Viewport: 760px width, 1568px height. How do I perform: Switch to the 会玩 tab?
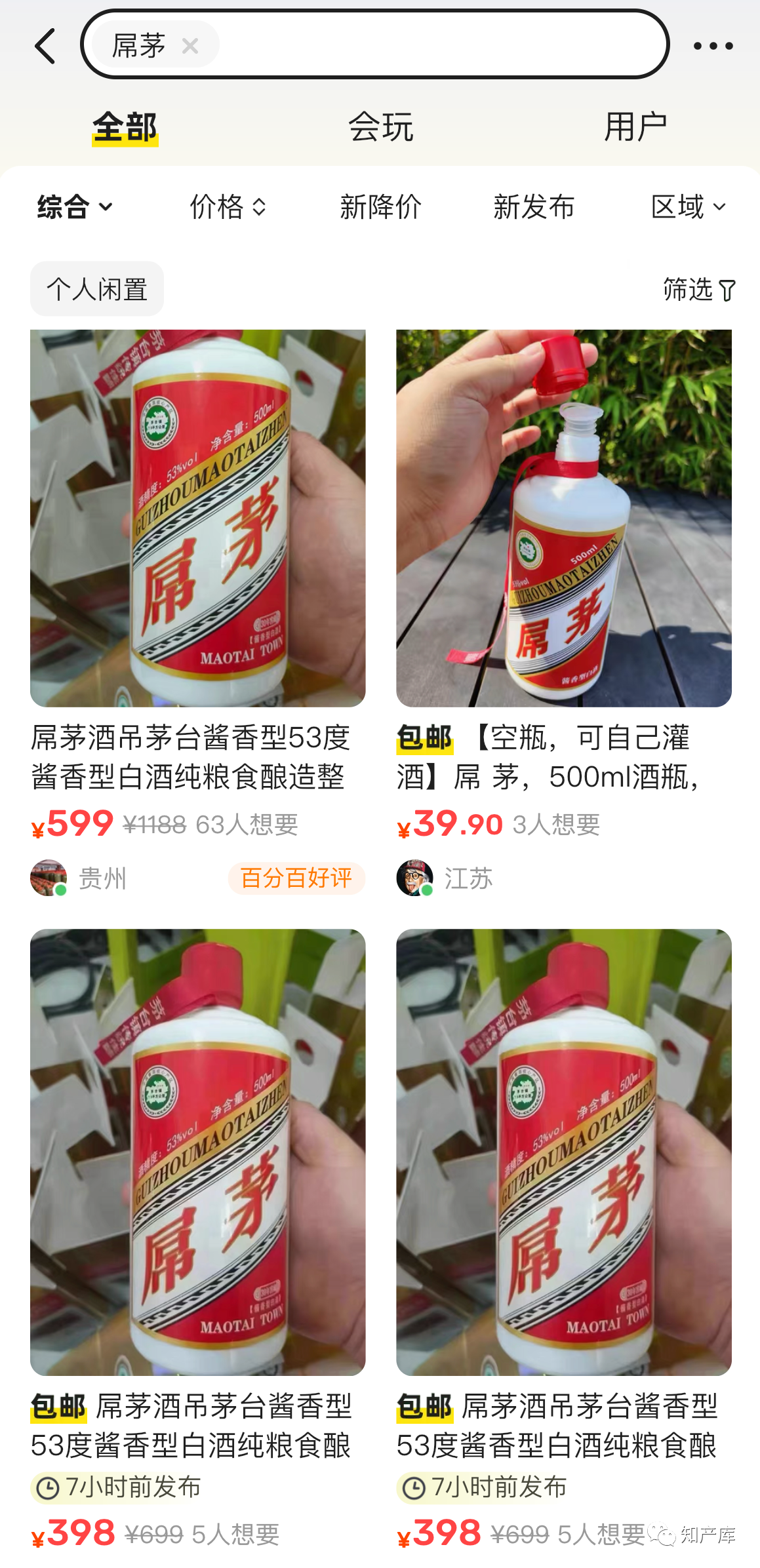pos(380,127)
